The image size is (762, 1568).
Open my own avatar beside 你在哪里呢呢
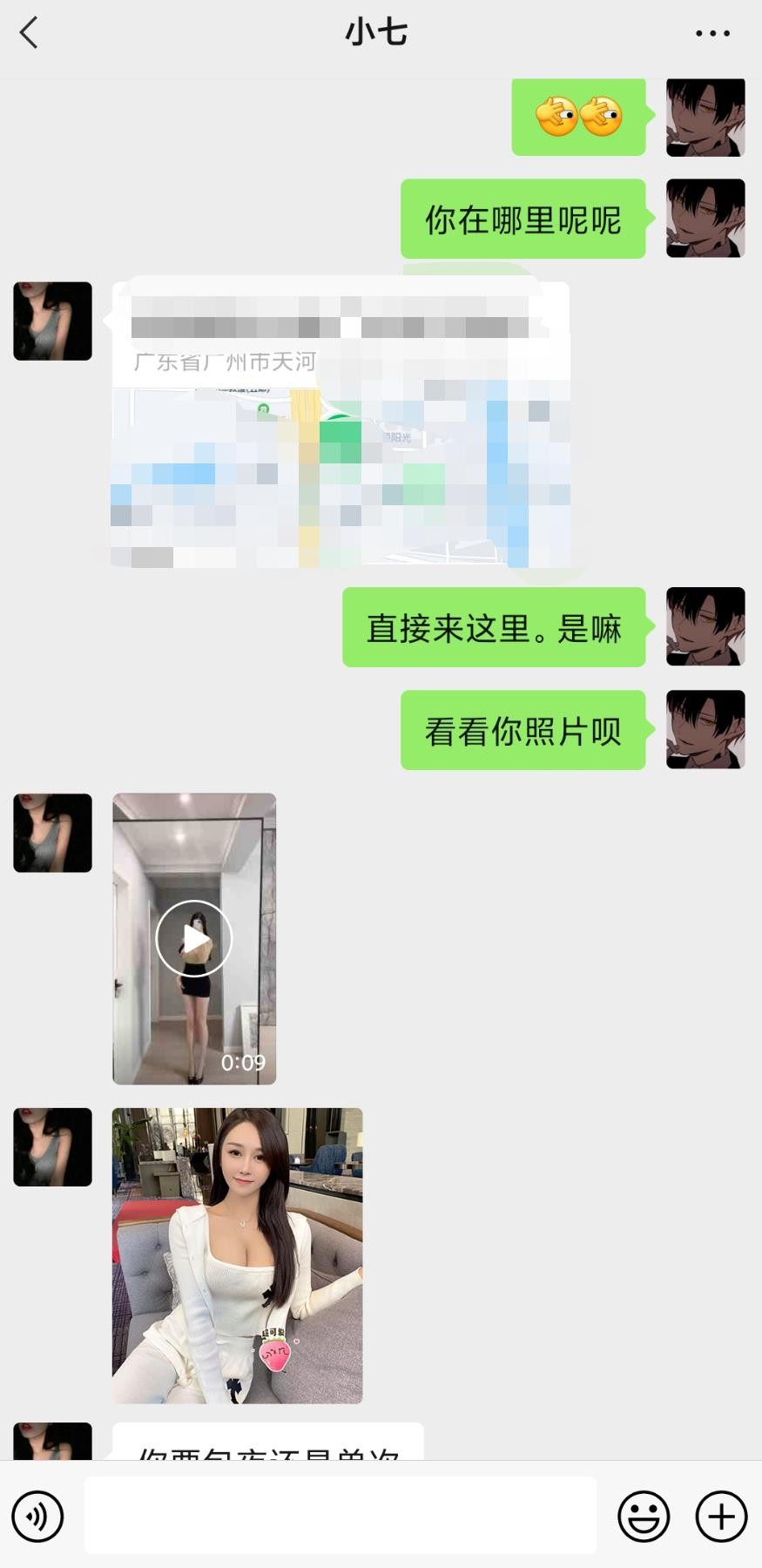click(x=705, y=218)
